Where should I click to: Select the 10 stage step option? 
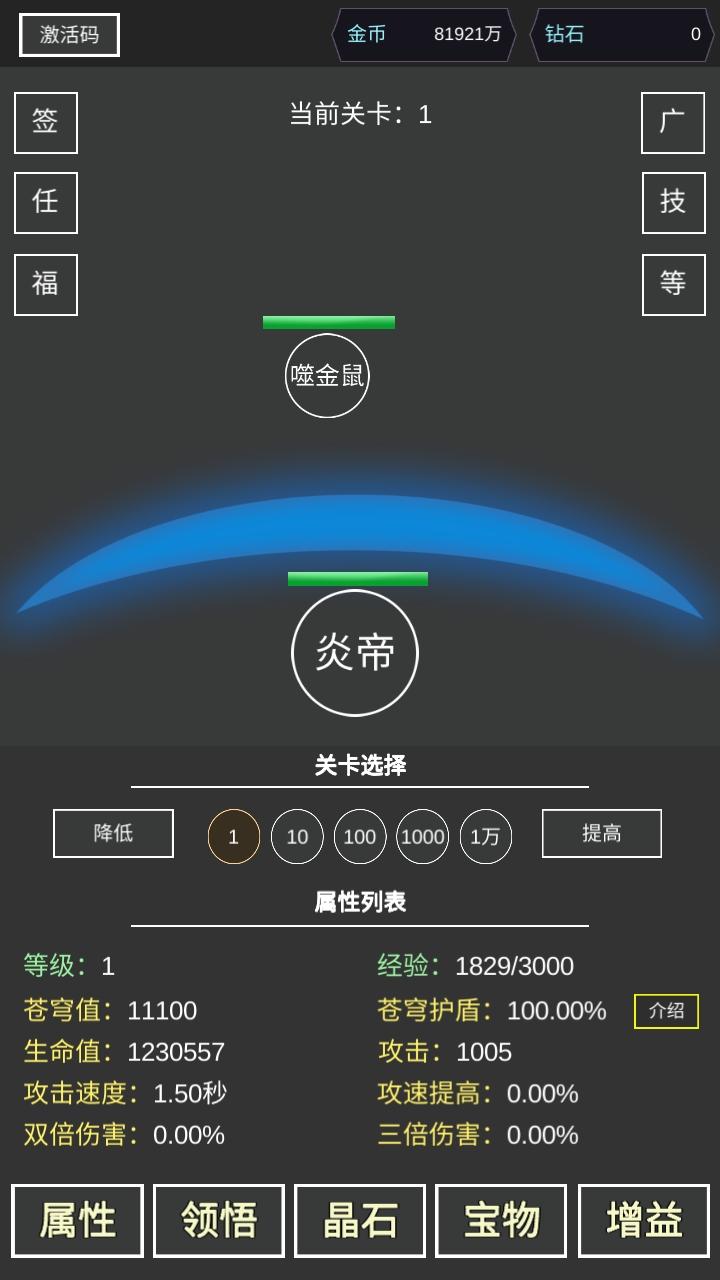coord(296,836)
